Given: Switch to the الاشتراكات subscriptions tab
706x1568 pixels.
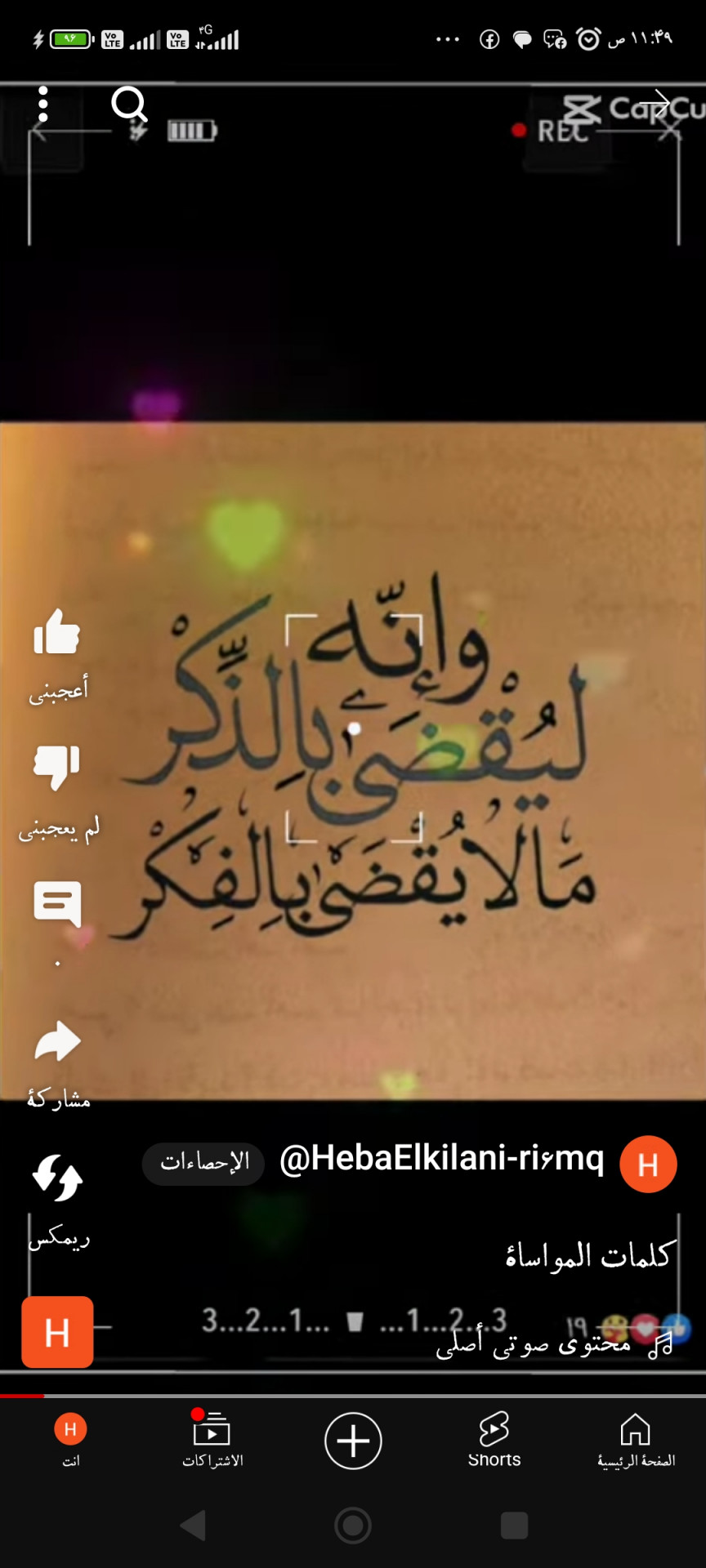Looking at the screenshot, I should pos(212,1441).
